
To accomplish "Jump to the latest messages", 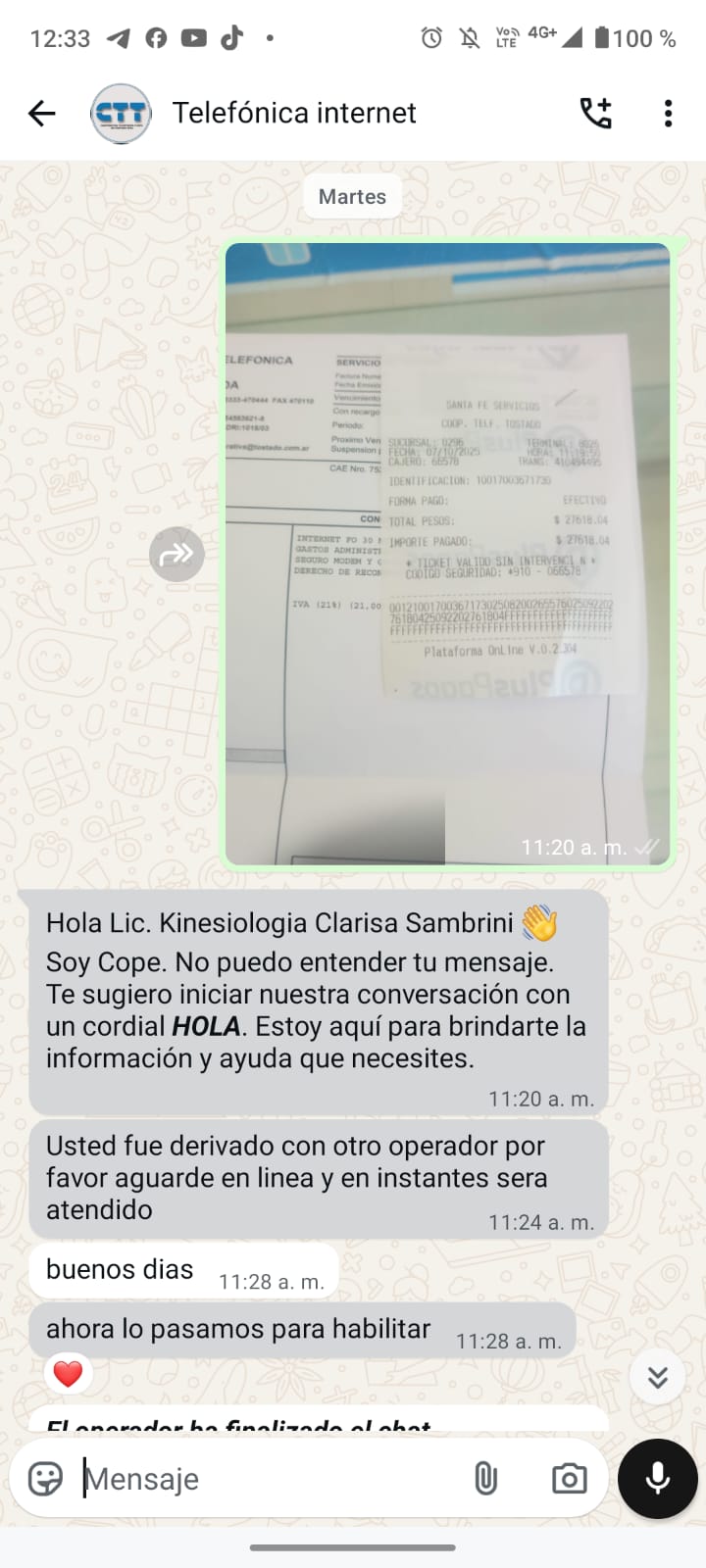I will (657, 1377).
